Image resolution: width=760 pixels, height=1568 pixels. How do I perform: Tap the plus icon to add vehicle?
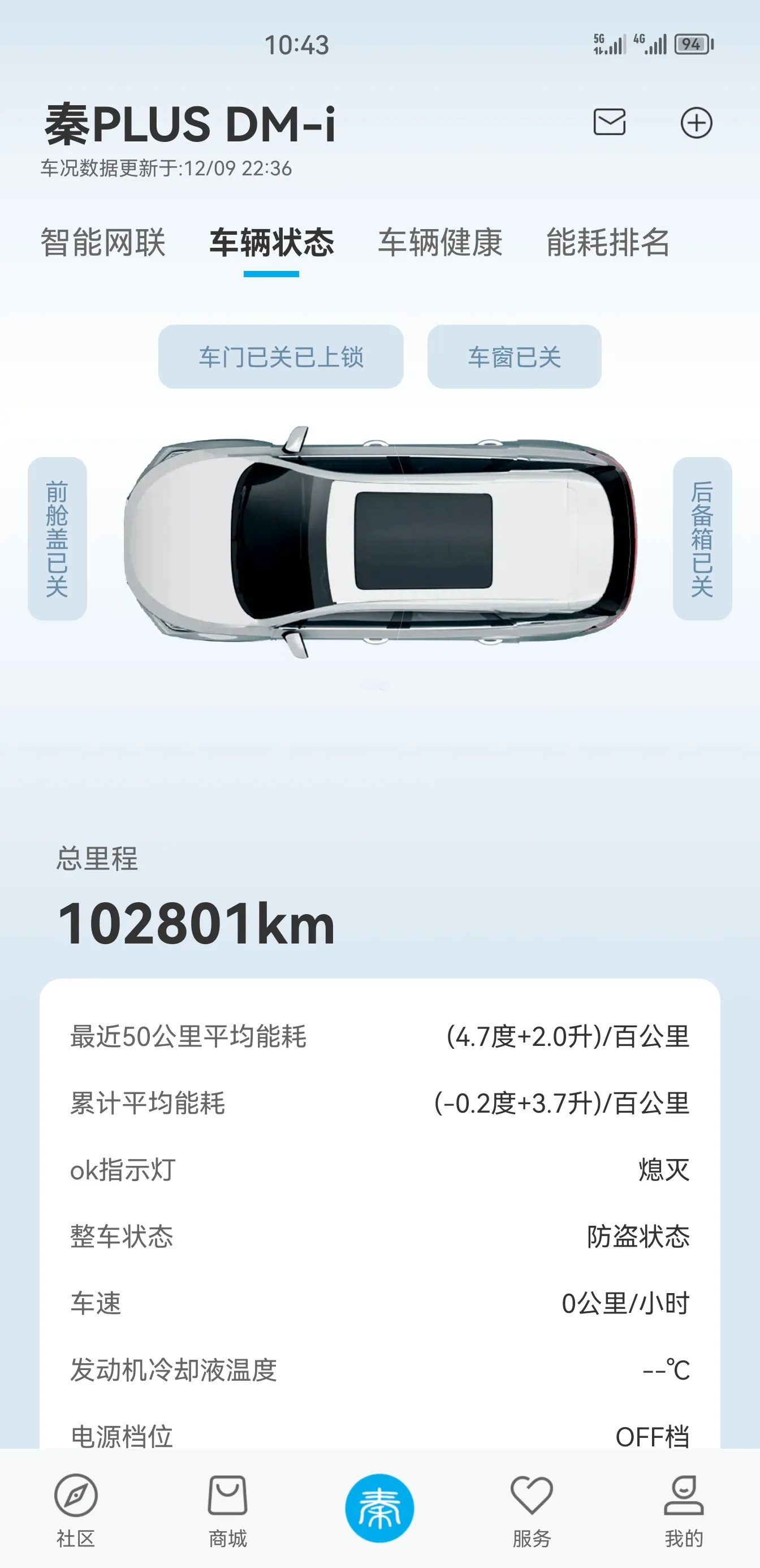(696, 123)
